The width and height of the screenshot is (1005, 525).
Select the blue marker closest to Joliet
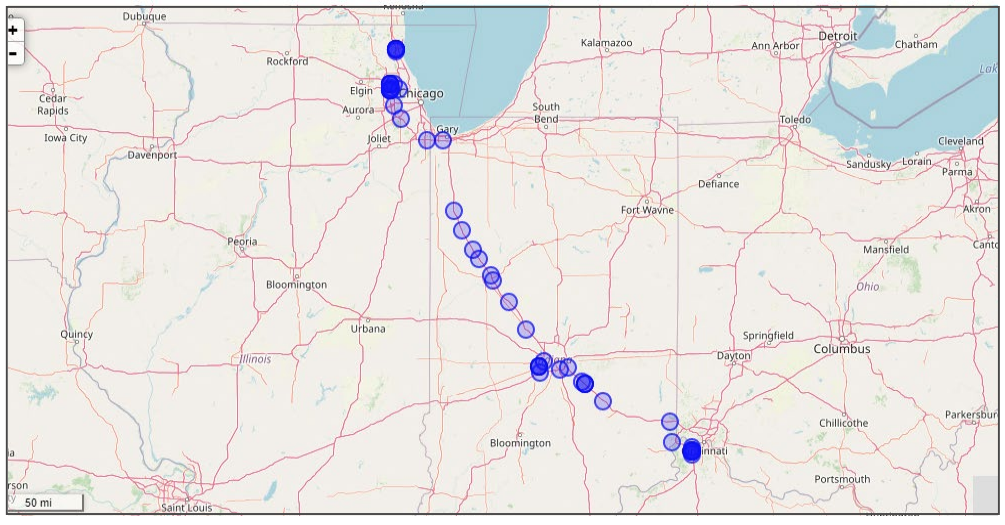(x=401, y=119)
